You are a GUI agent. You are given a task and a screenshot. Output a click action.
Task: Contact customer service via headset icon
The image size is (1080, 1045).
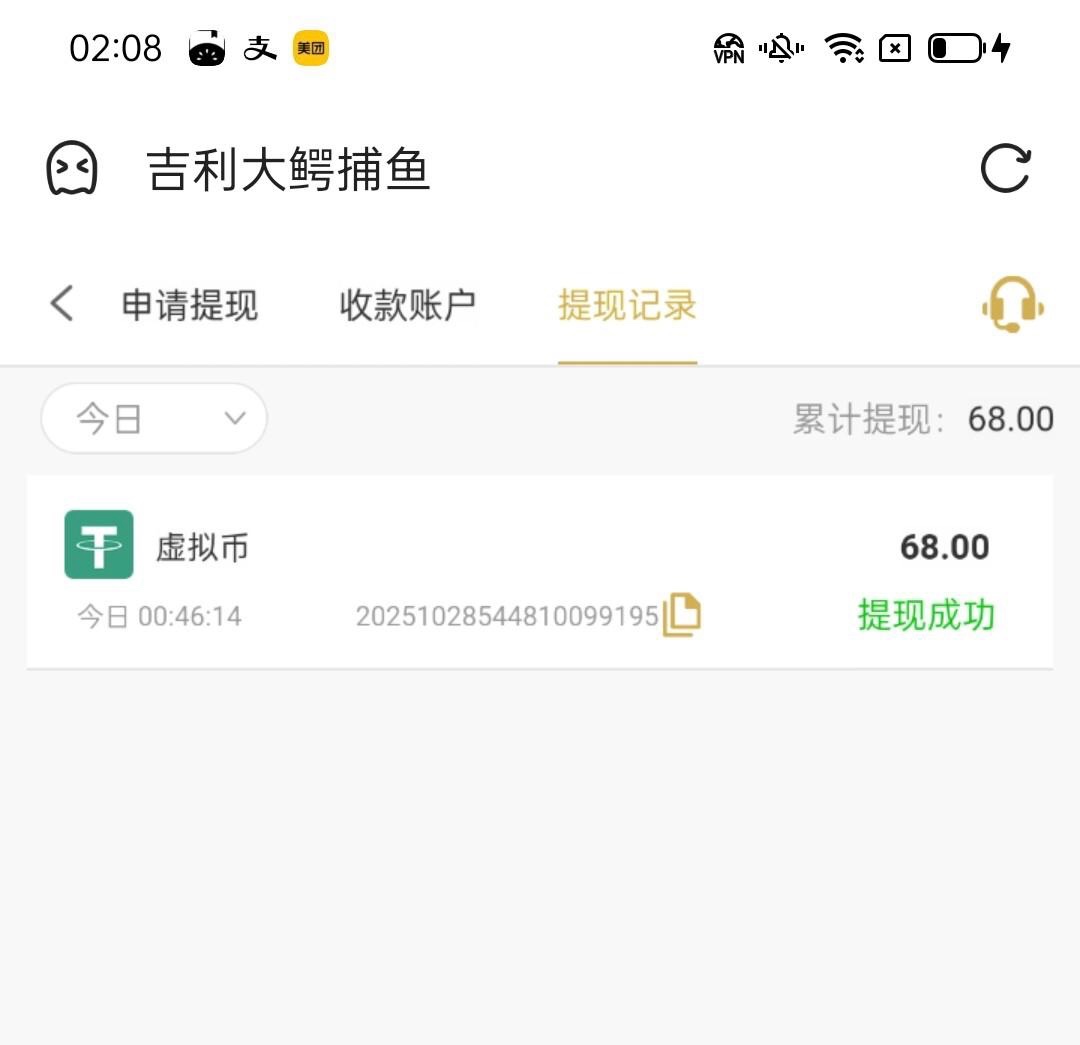(x=1012, y=304)
